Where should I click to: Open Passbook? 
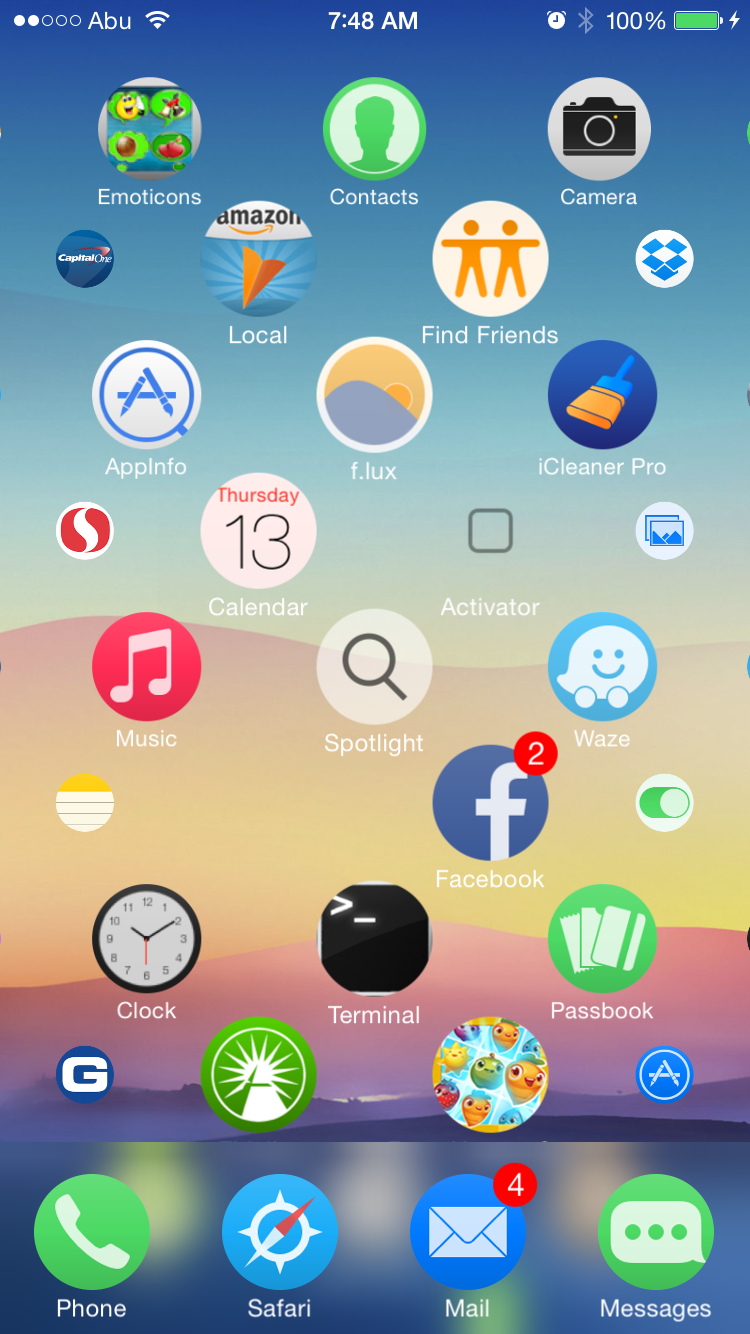(602, 939)
